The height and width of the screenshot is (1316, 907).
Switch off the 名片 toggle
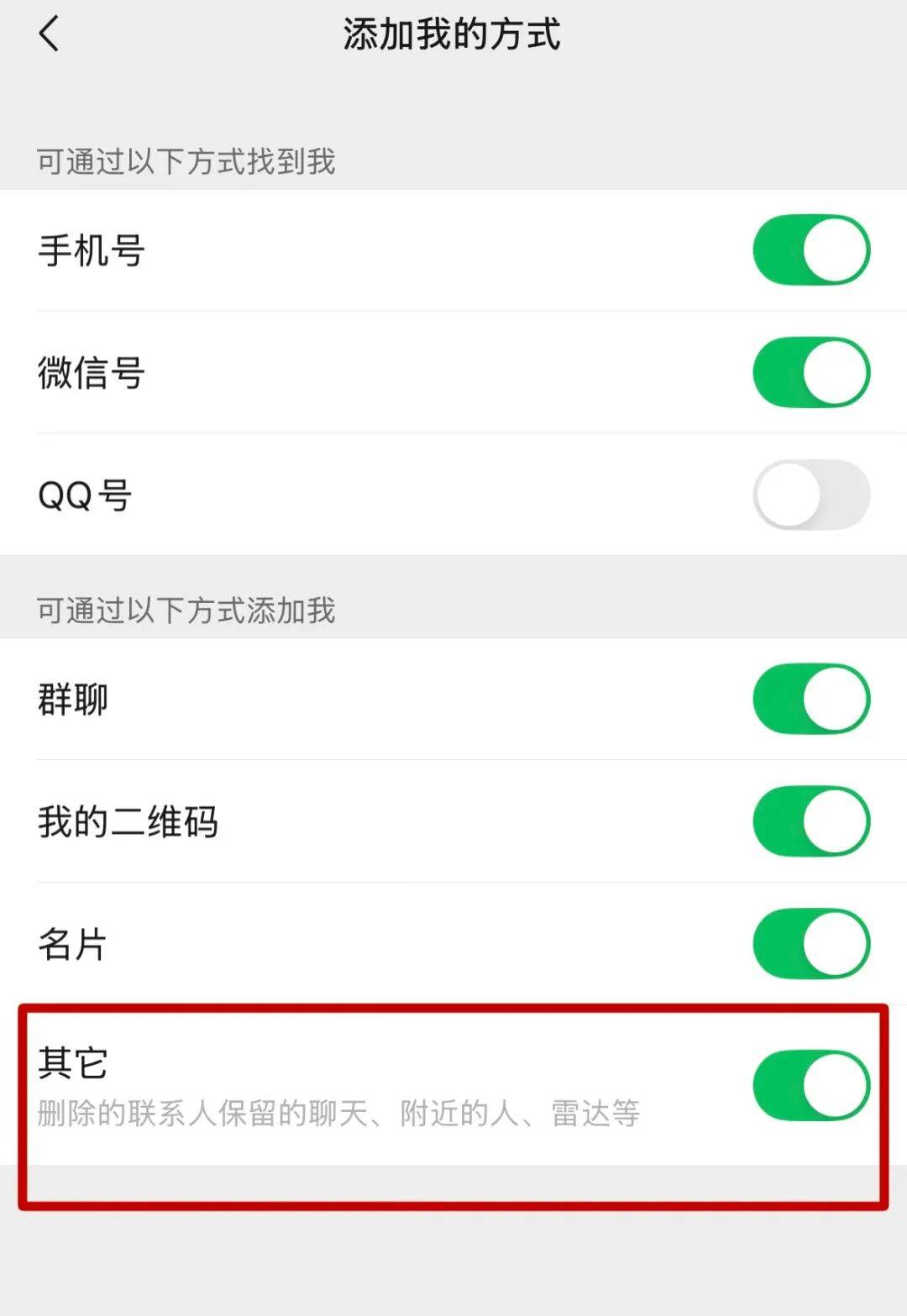(x=810, y=943)
